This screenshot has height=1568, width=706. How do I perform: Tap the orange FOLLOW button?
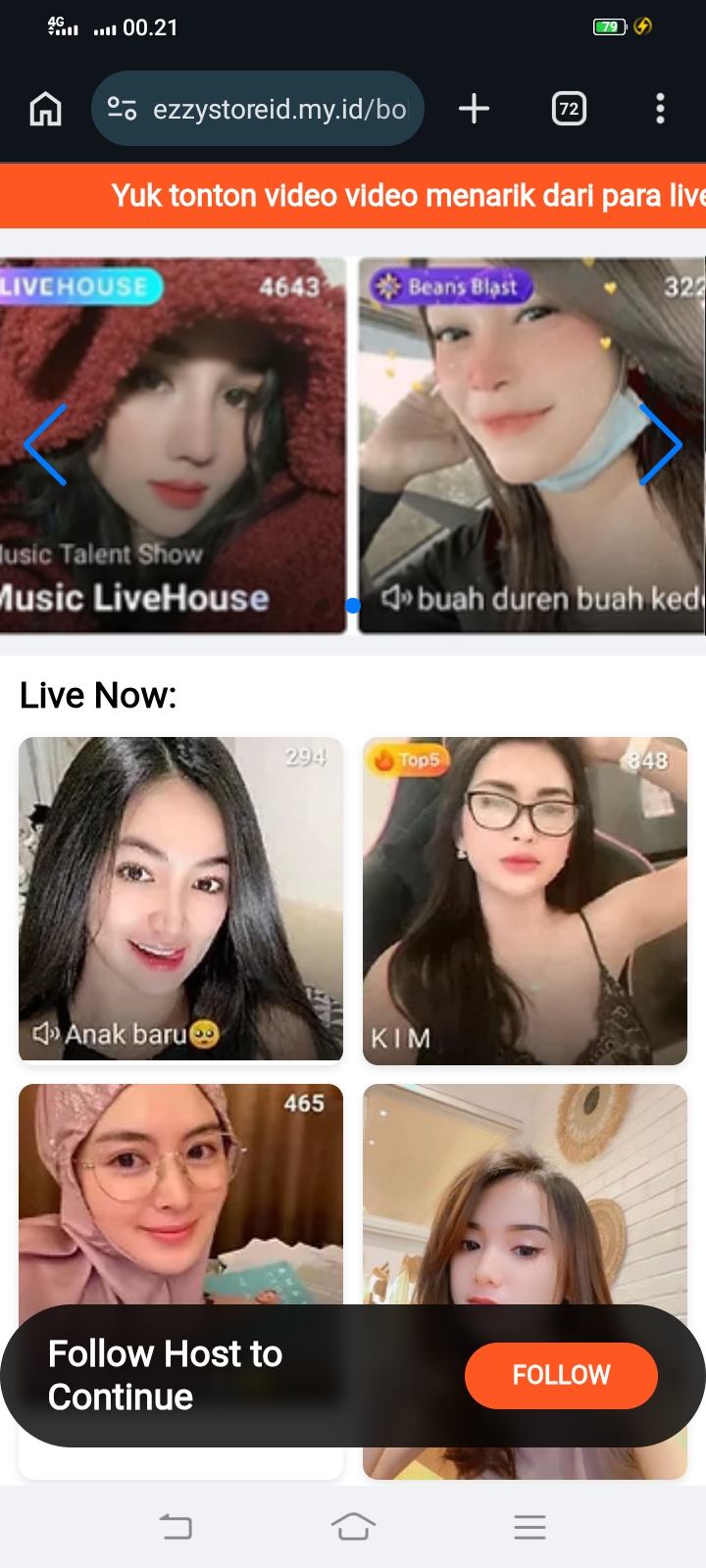561,1375
